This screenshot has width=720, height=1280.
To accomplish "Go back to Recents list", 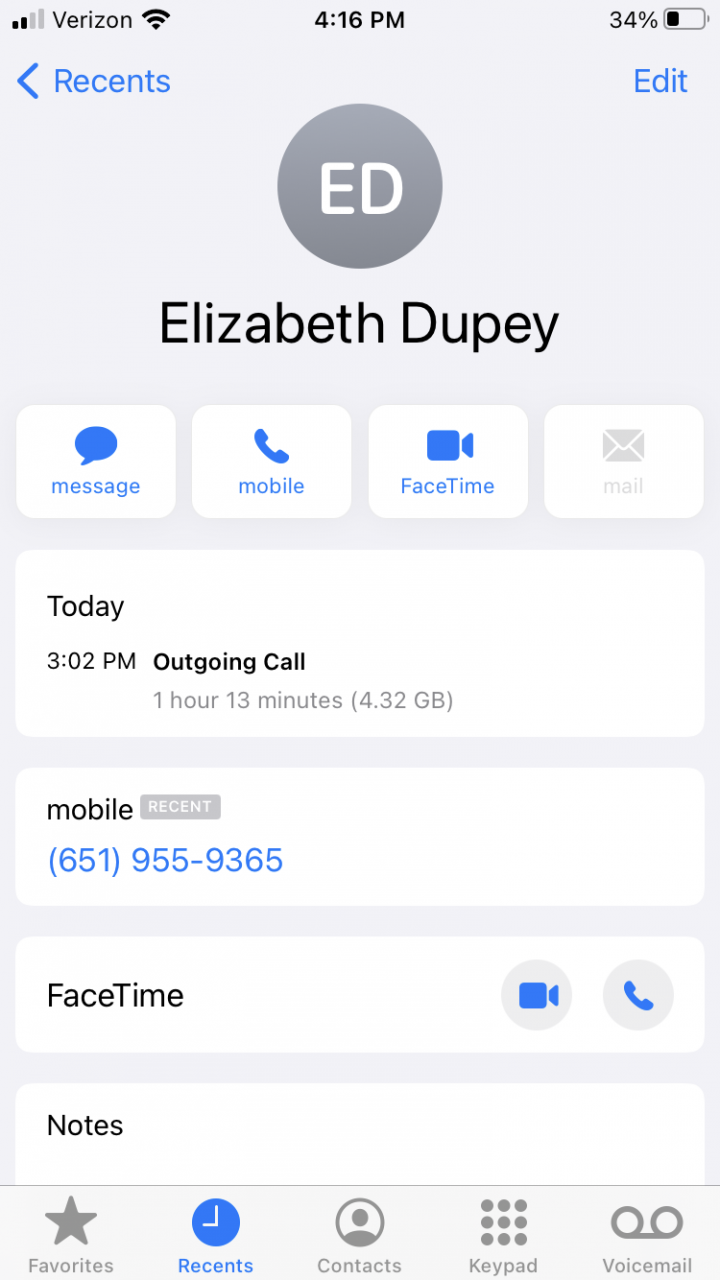I will [x=94, y=81].
